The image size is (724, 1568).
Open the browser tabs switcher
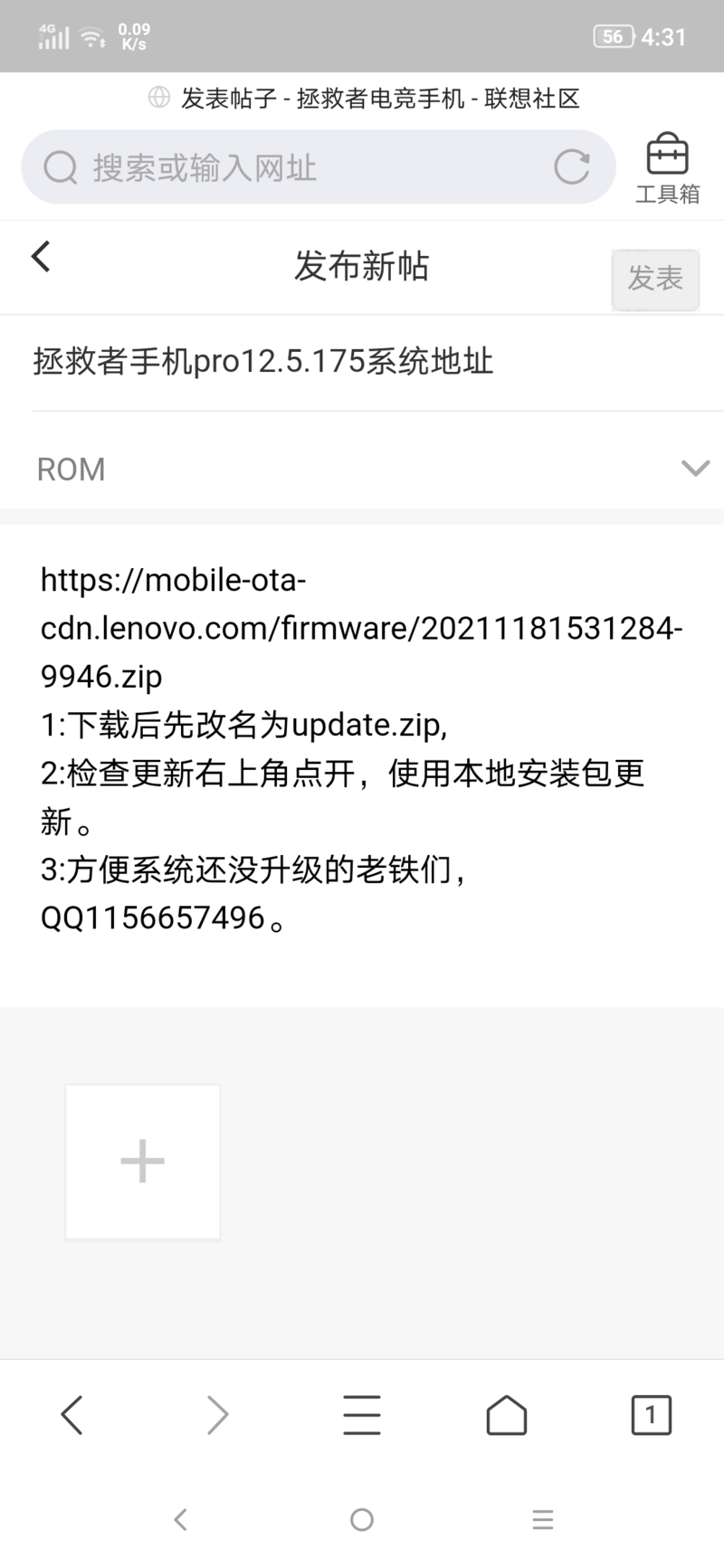(x=651, y=1414)
